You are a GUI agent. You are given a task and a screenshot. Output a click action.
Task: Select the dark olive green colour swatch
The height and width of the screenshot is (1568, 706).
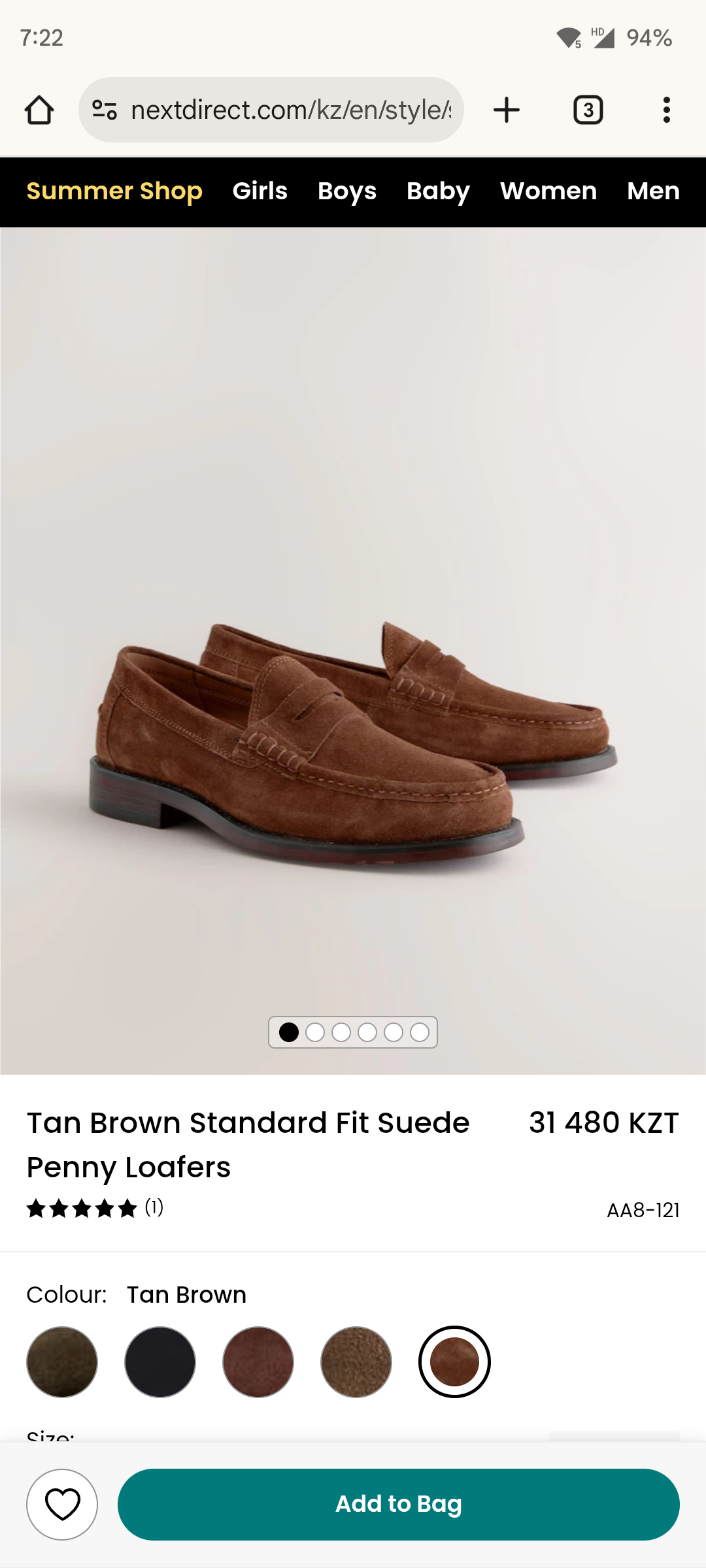pos(62,1362)
